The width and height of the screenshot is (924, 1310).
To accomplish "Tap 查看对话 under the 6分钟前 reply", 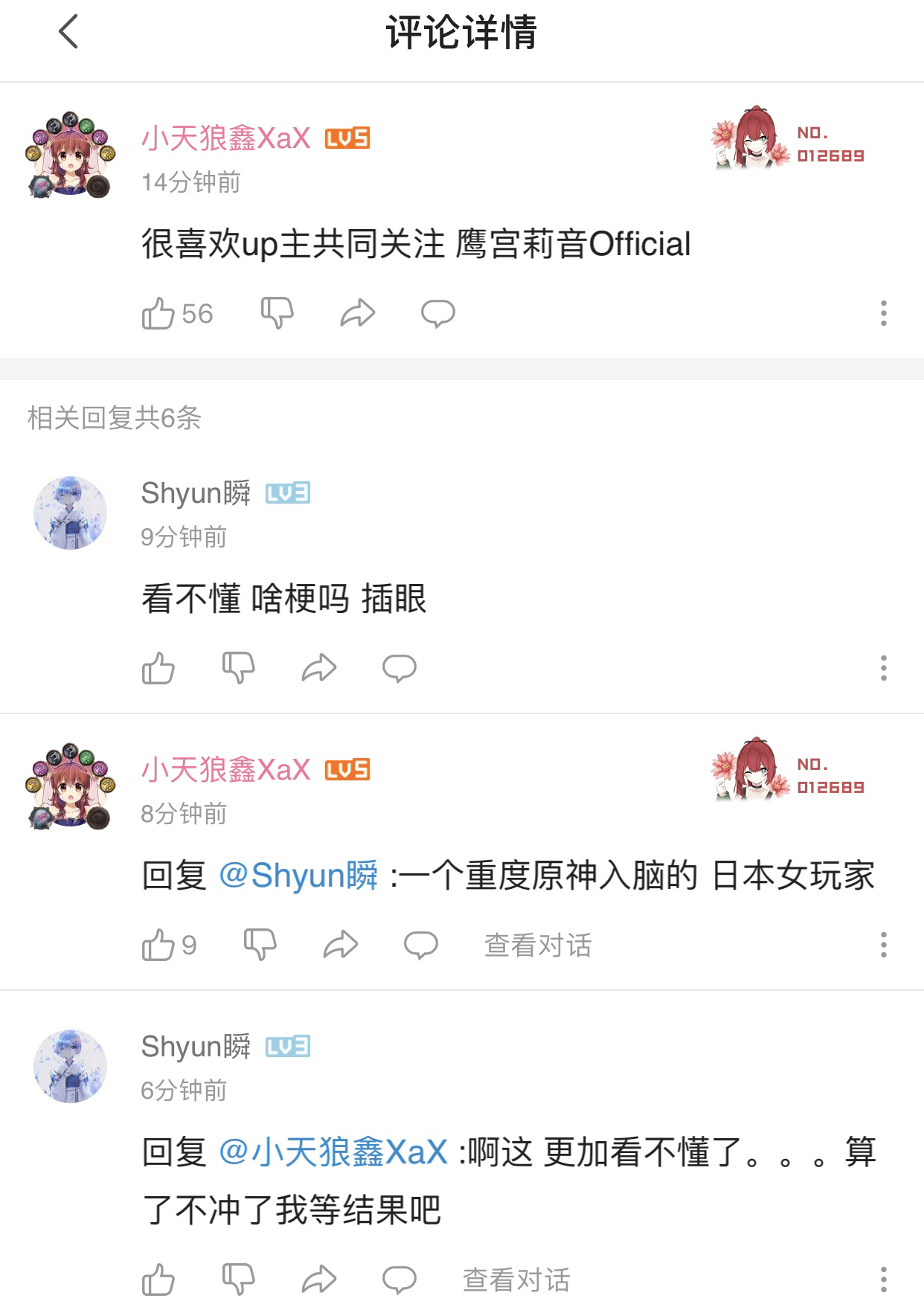I will click(x=516, y=1280).
